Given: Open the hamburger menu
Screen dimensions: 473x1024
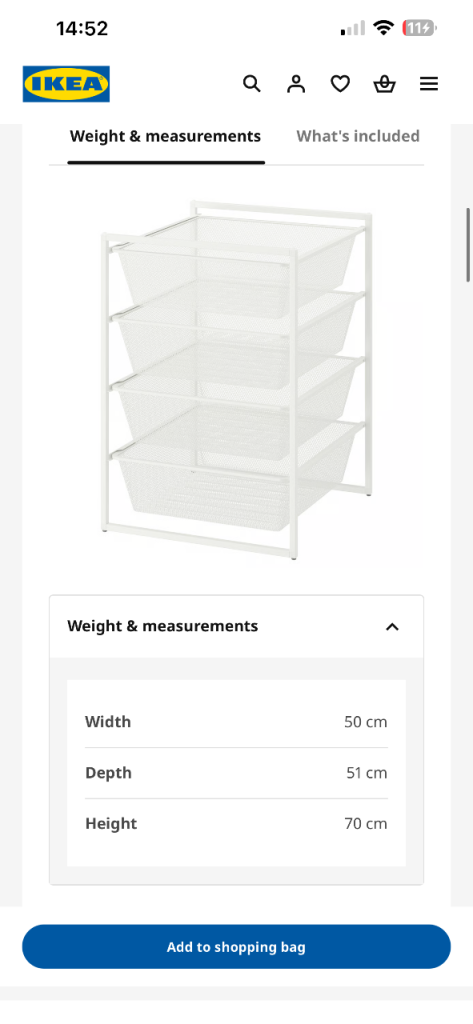Looking at the screenshot, I should click(x=429, y=84).
